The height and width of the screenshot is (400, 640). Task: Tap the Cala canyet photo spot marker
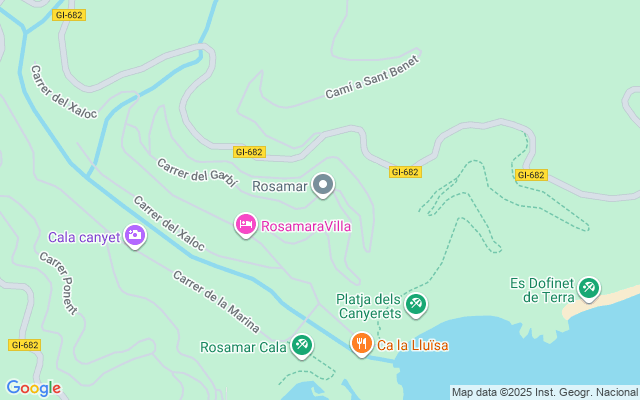point(134,237)
